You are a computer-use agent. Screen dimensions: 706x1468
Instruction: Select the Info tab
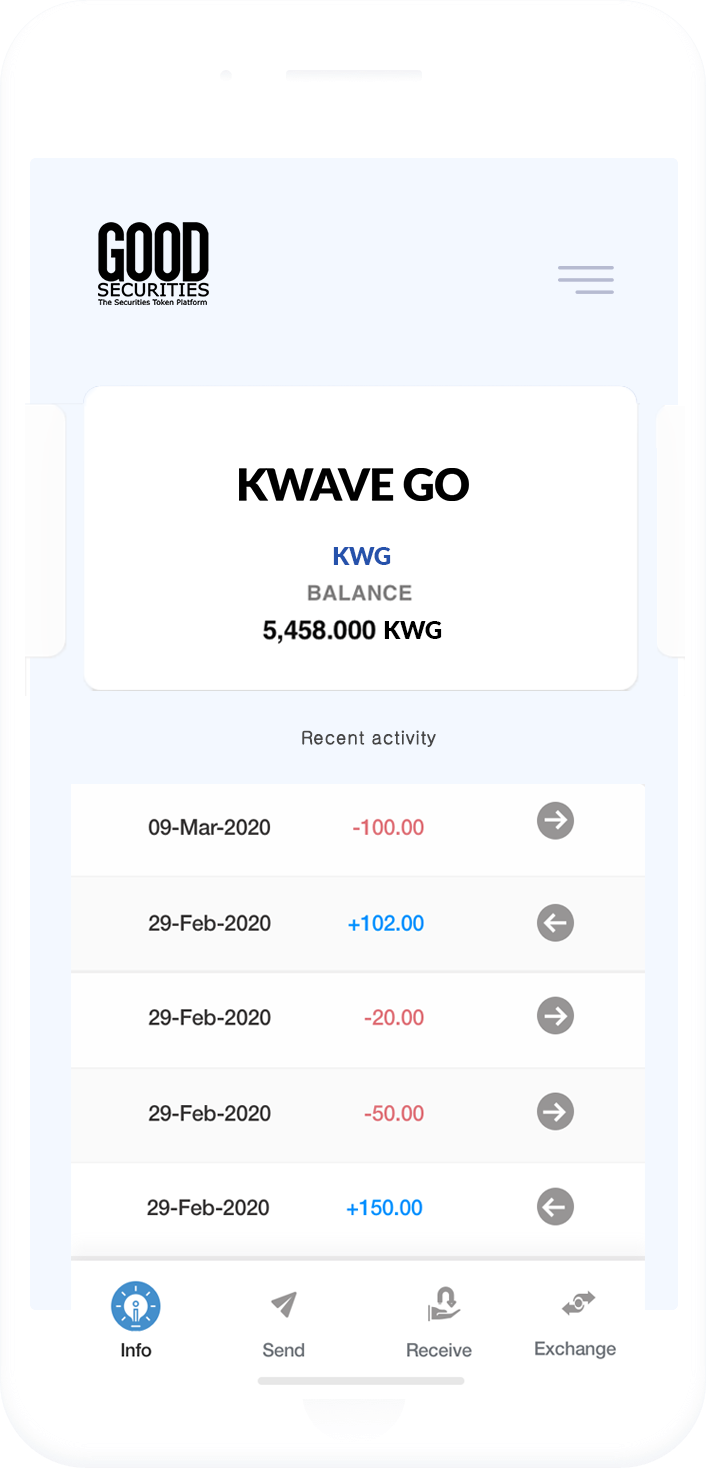point(136,1321)
